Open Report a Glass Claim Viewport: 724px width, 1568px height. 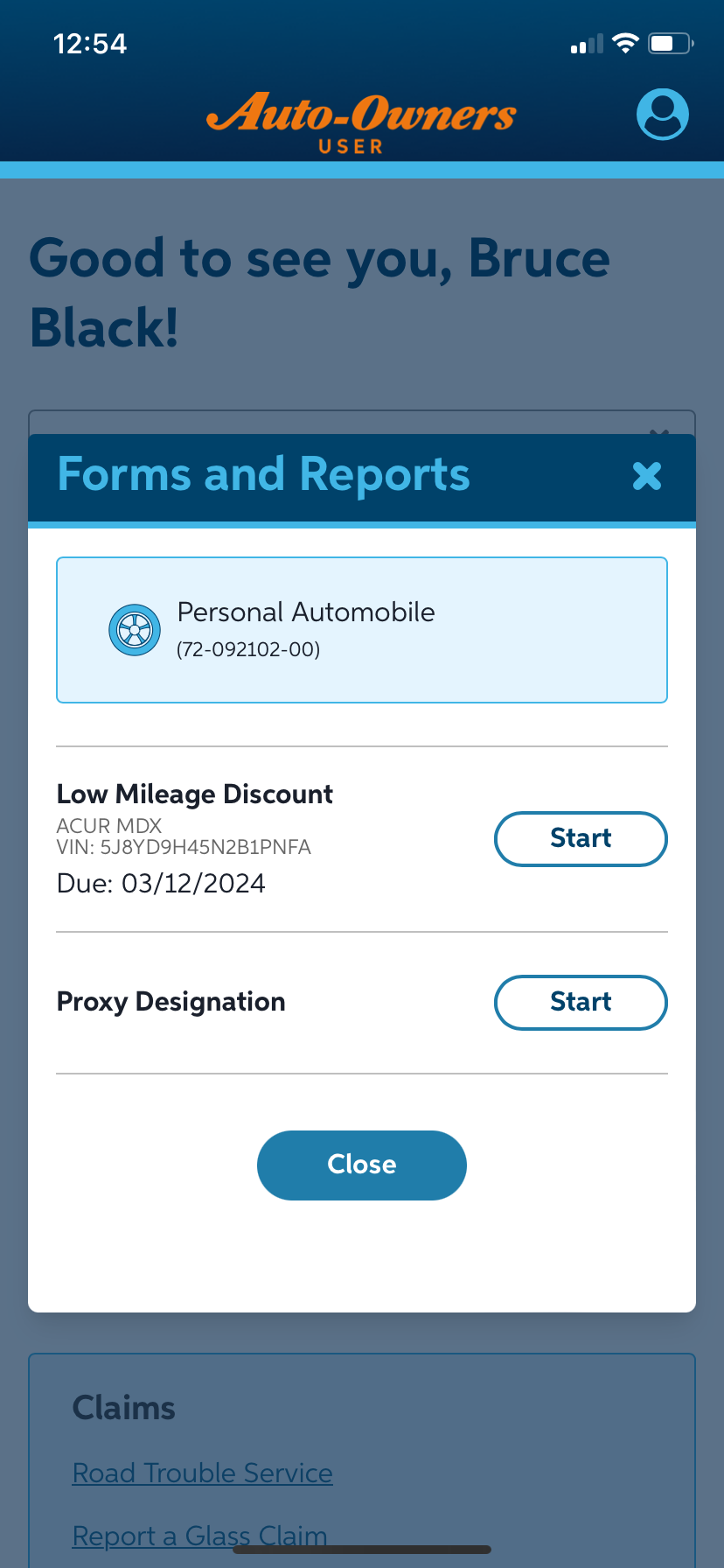pos(199,1536)
